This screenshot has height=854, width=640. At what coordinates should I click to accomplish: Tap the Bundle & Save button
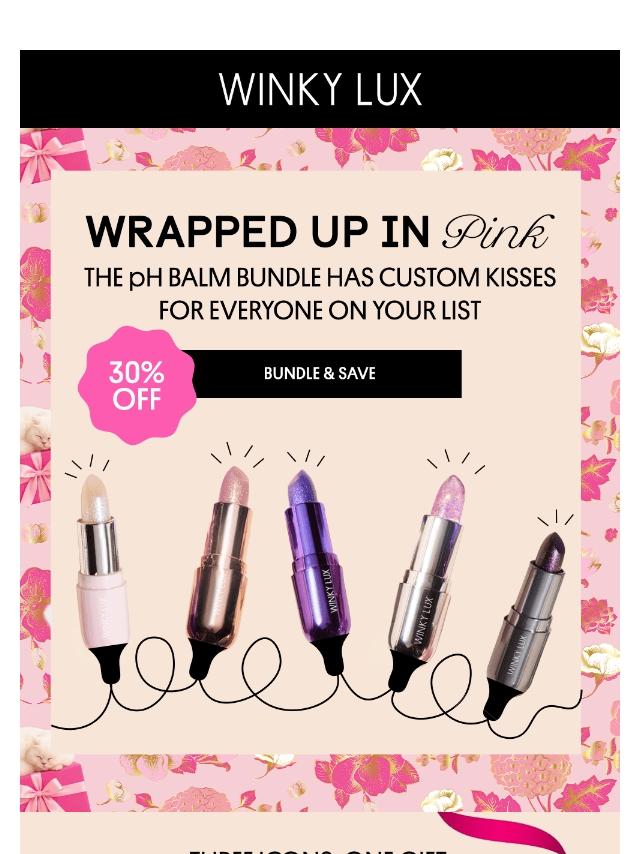(x=320, y=374)
